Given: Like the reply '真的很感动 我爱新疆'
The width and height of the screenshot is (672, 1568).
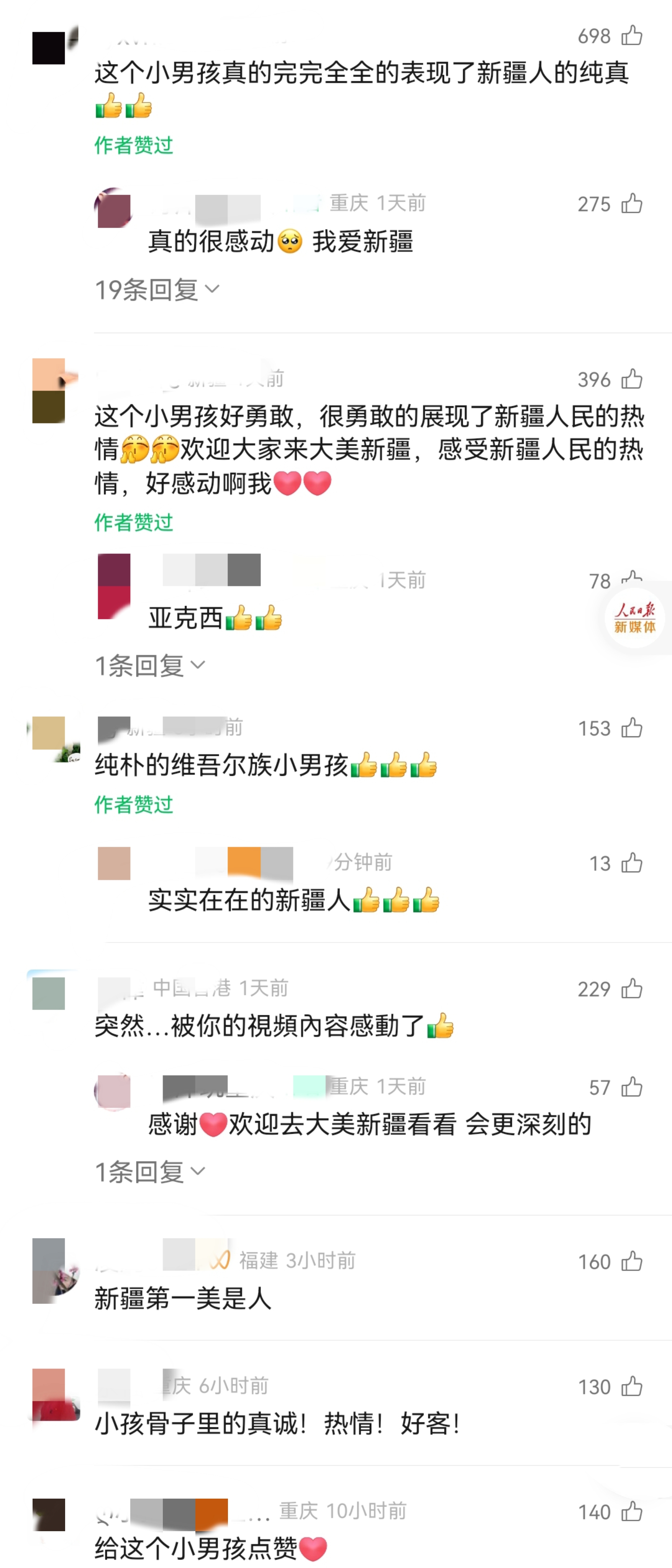Looking at the screenshot, I should tap(631, 204).
